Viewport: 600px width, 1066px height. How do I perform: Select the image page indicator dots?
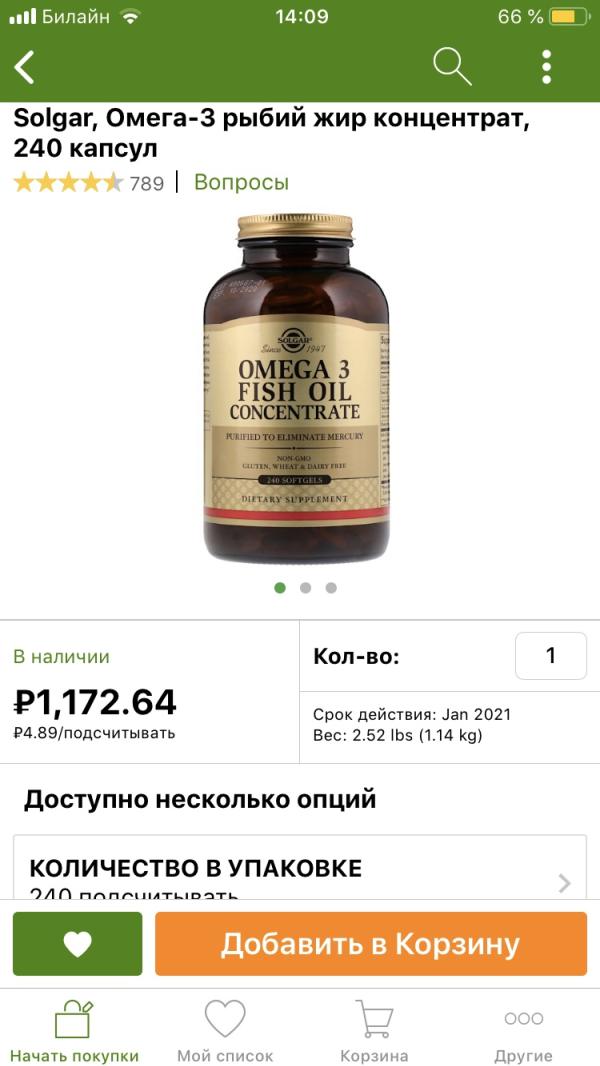[x=305, y=588]
